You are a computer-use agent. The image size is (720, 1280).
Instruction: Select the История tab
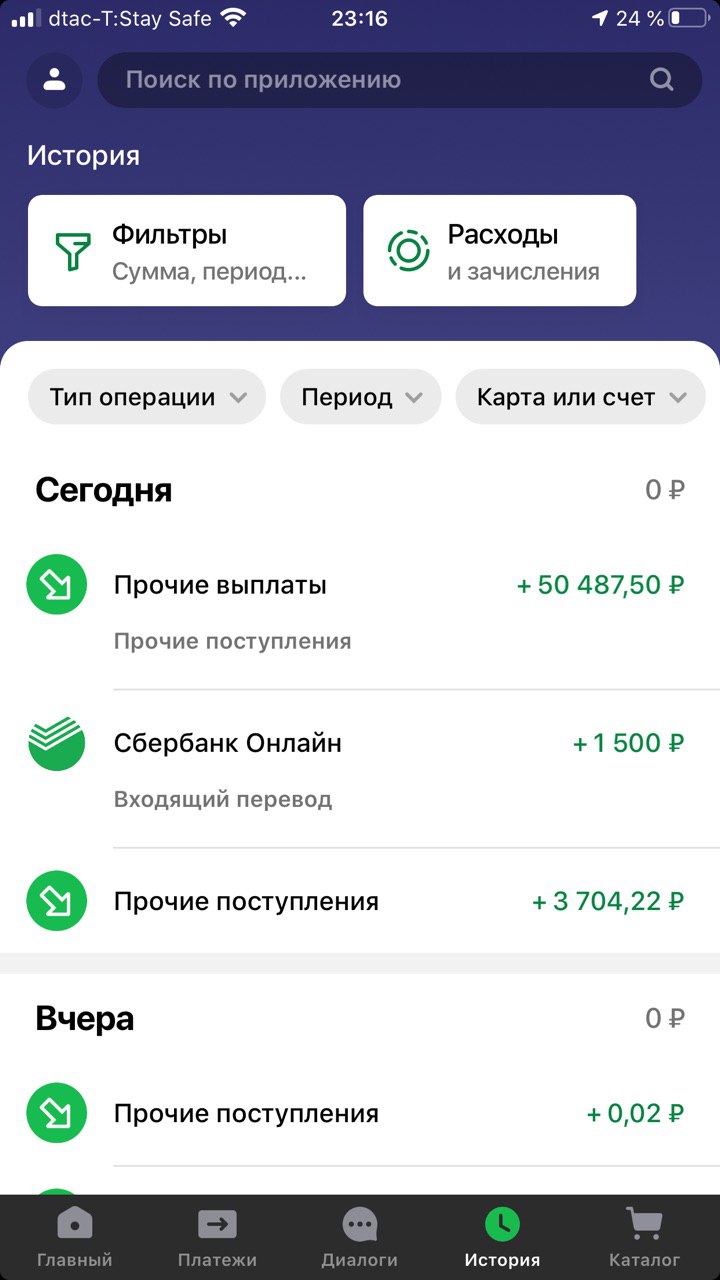tap(502, 1237)
